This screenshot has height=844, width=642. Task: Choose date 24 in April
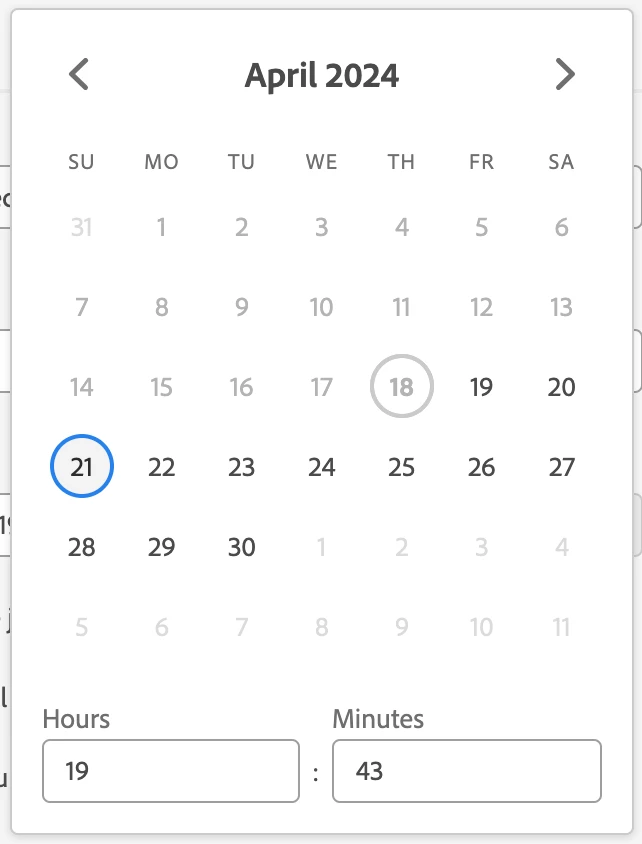pos(322,467)
